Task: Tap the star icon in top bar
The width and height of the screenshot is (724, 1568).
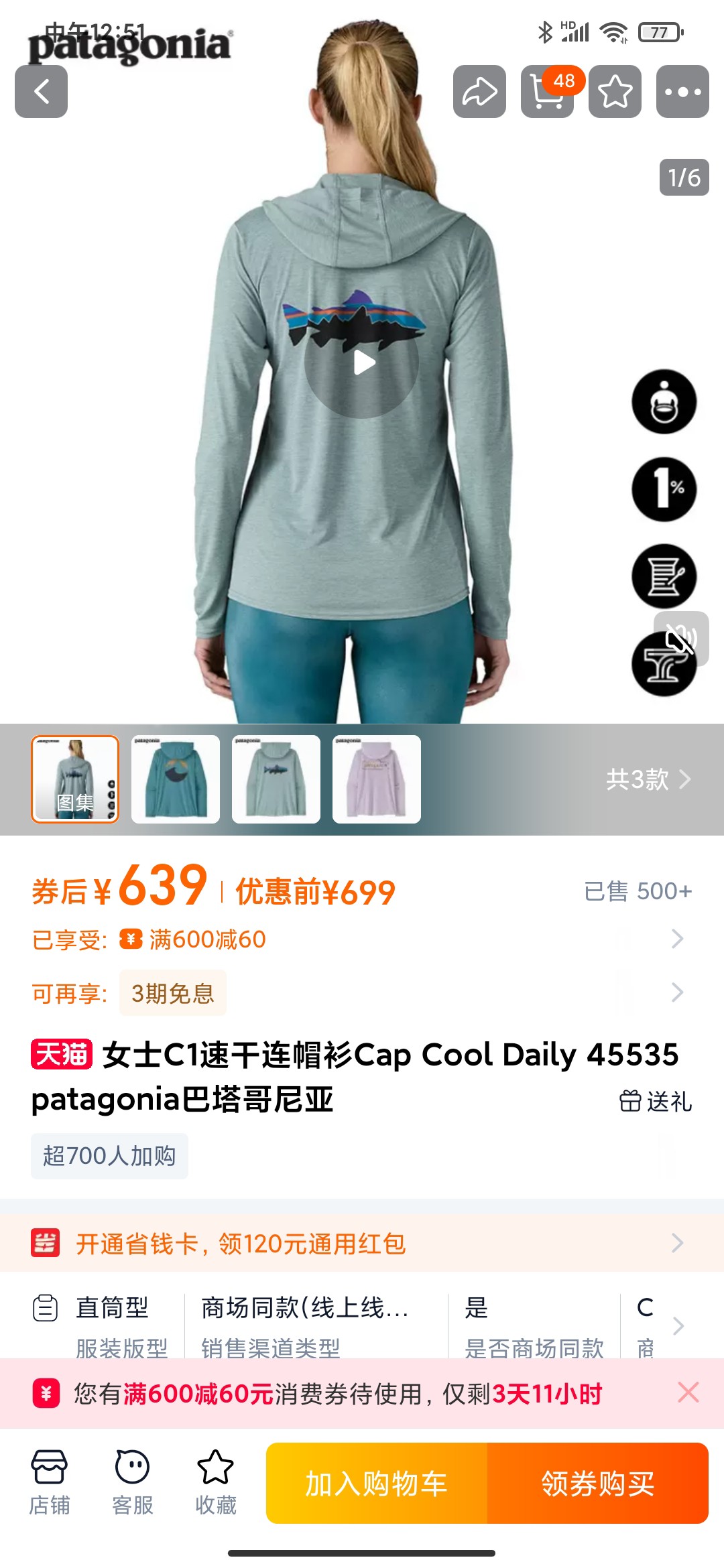Action: [615, 92]
